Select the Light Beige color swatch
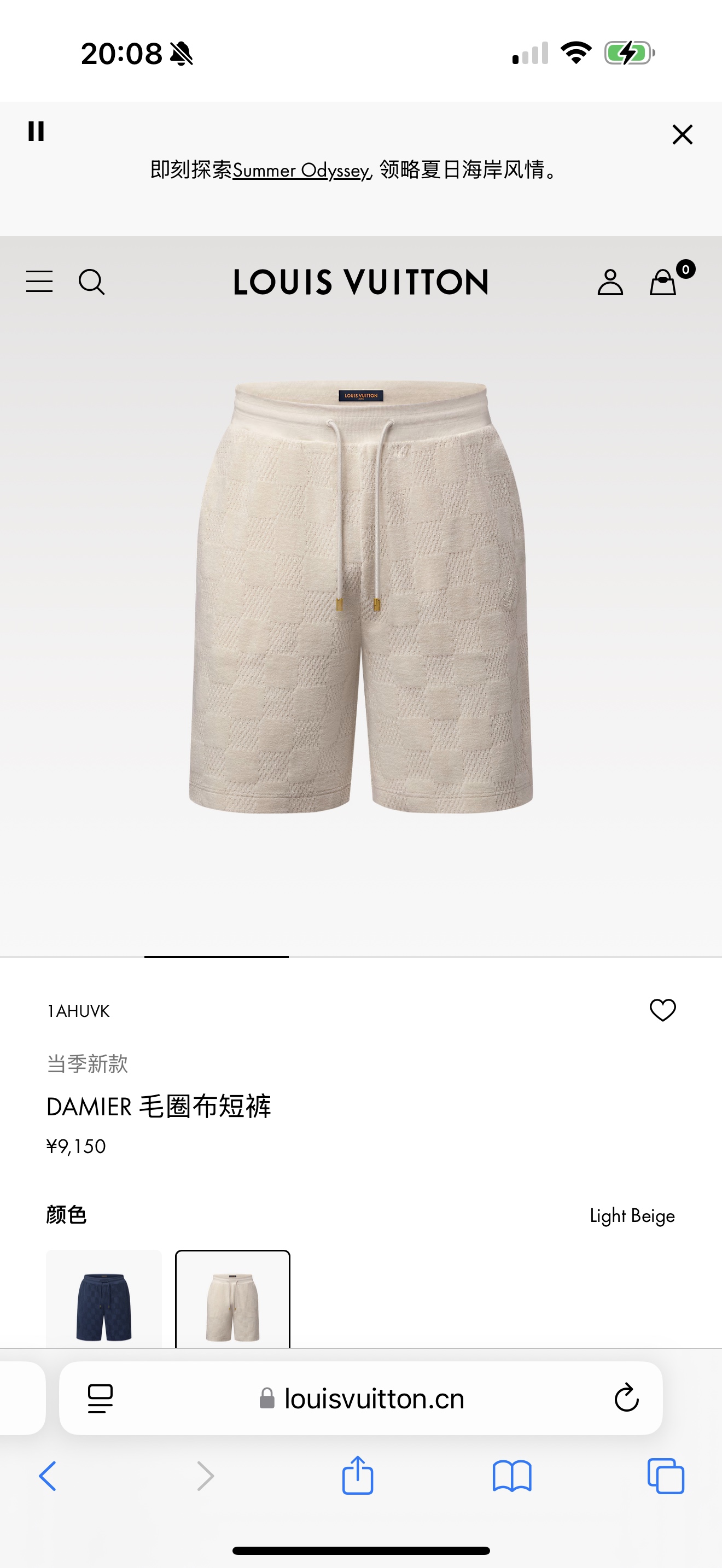The width and height of the screenshot is (722, 1568). point(232,1300)
